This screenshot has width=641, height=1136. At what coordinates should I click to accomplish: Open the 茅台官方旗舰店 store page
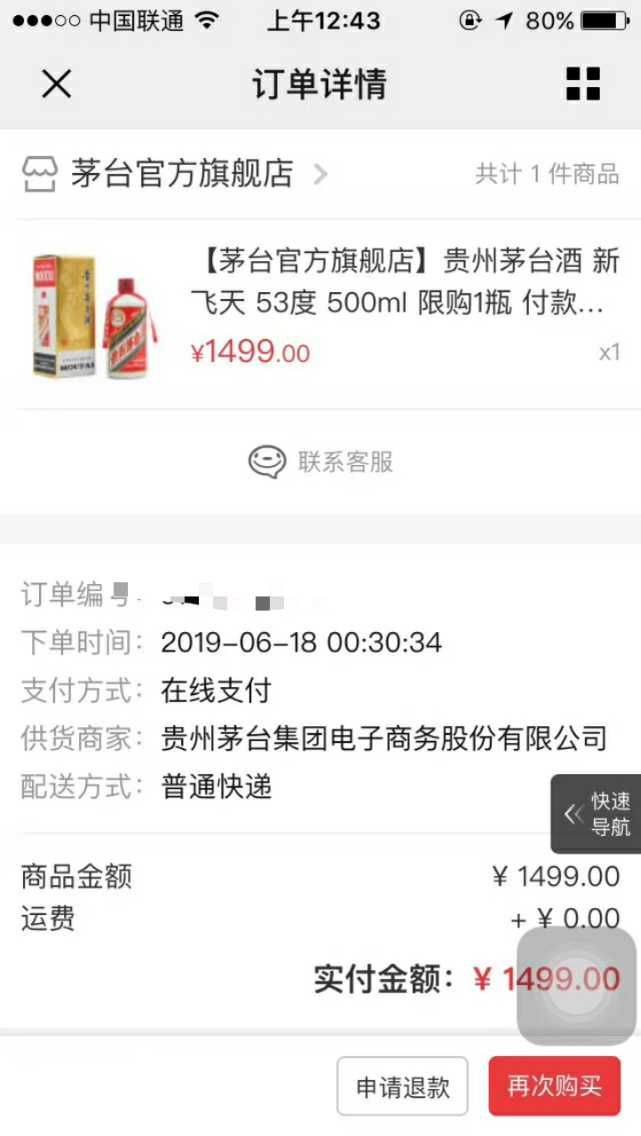click(x=180, y=174)
